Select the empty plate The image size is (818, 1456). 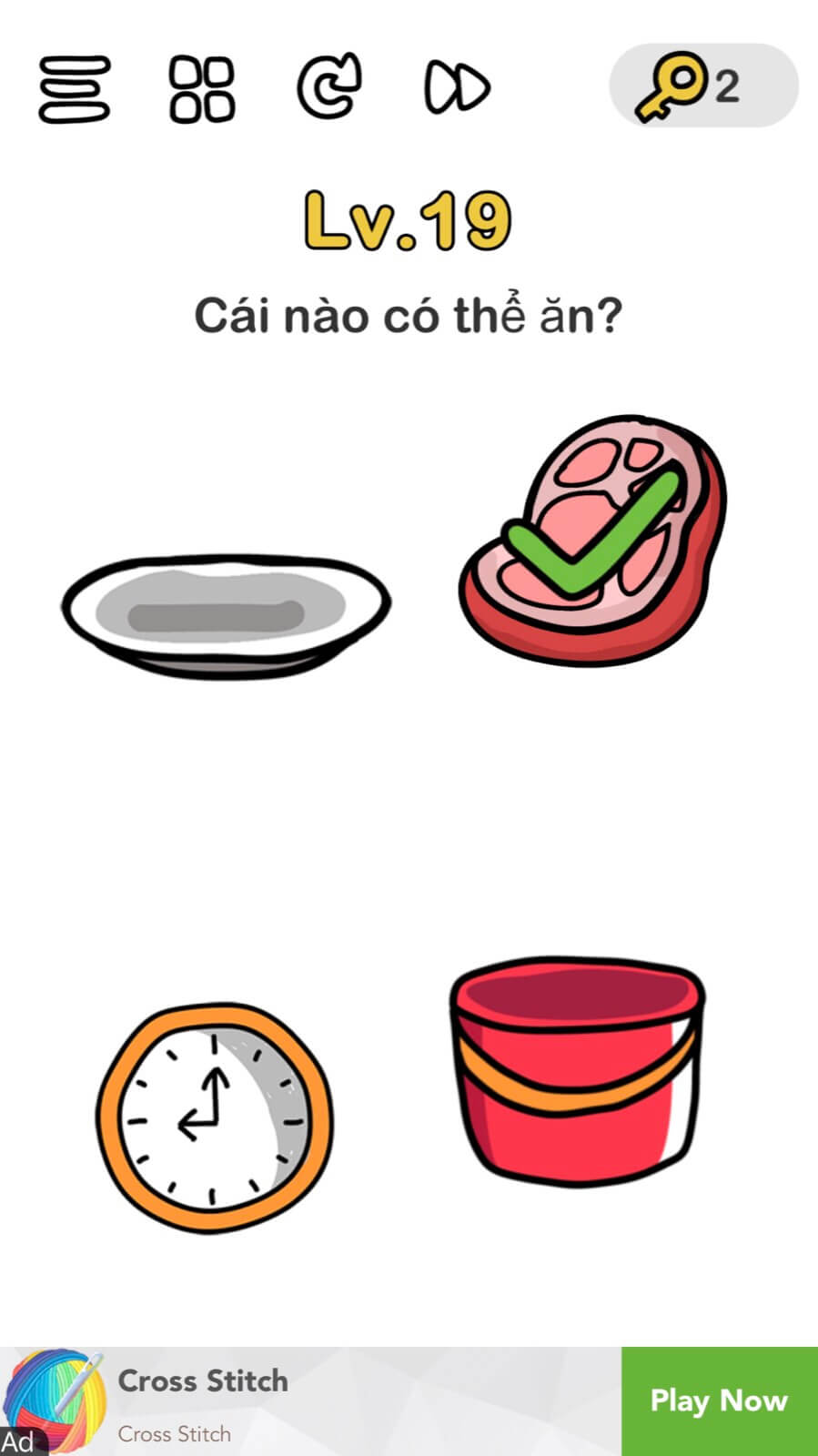coord(226,614)
